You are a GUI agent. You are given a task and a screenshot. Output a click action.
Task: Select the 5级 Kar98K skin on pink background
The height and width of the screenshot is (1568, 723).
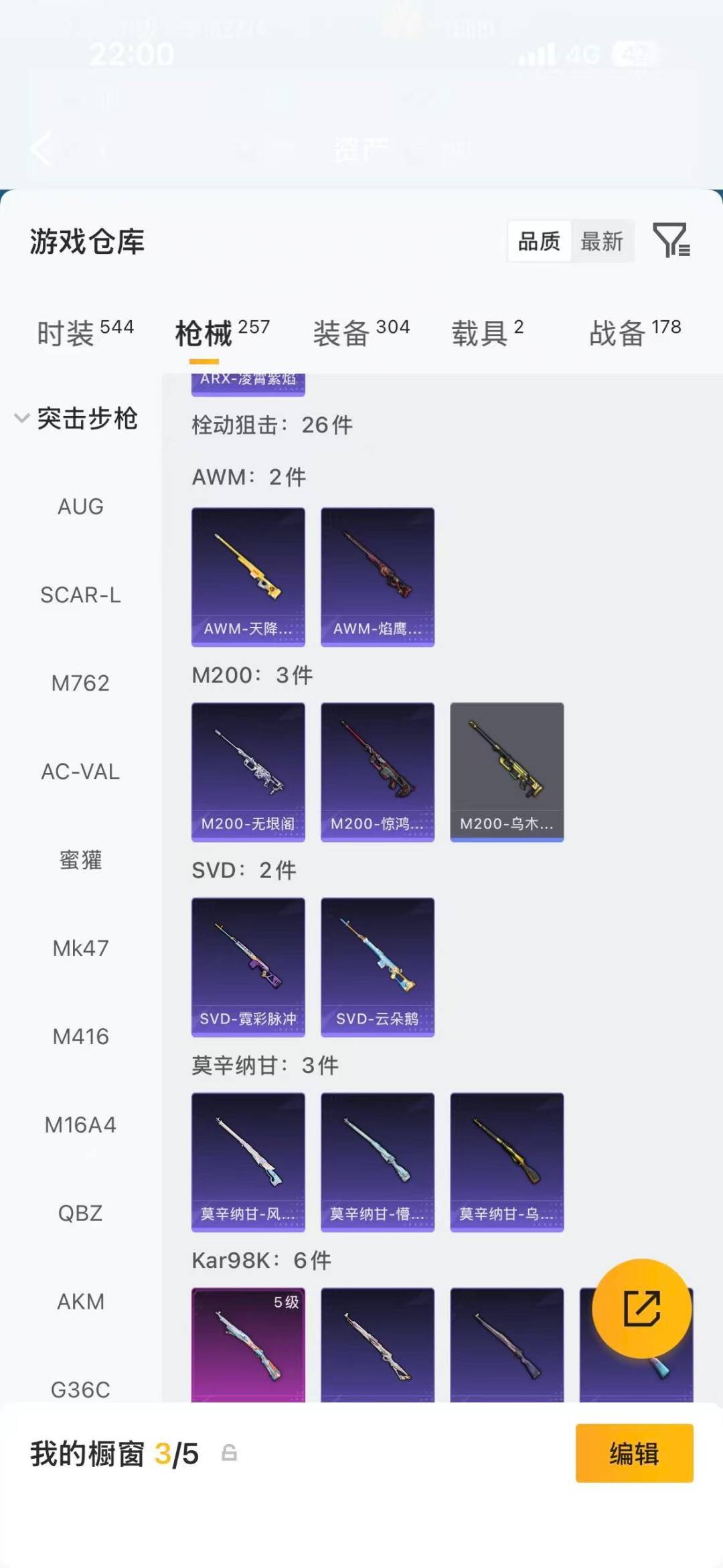(248, 1346)
